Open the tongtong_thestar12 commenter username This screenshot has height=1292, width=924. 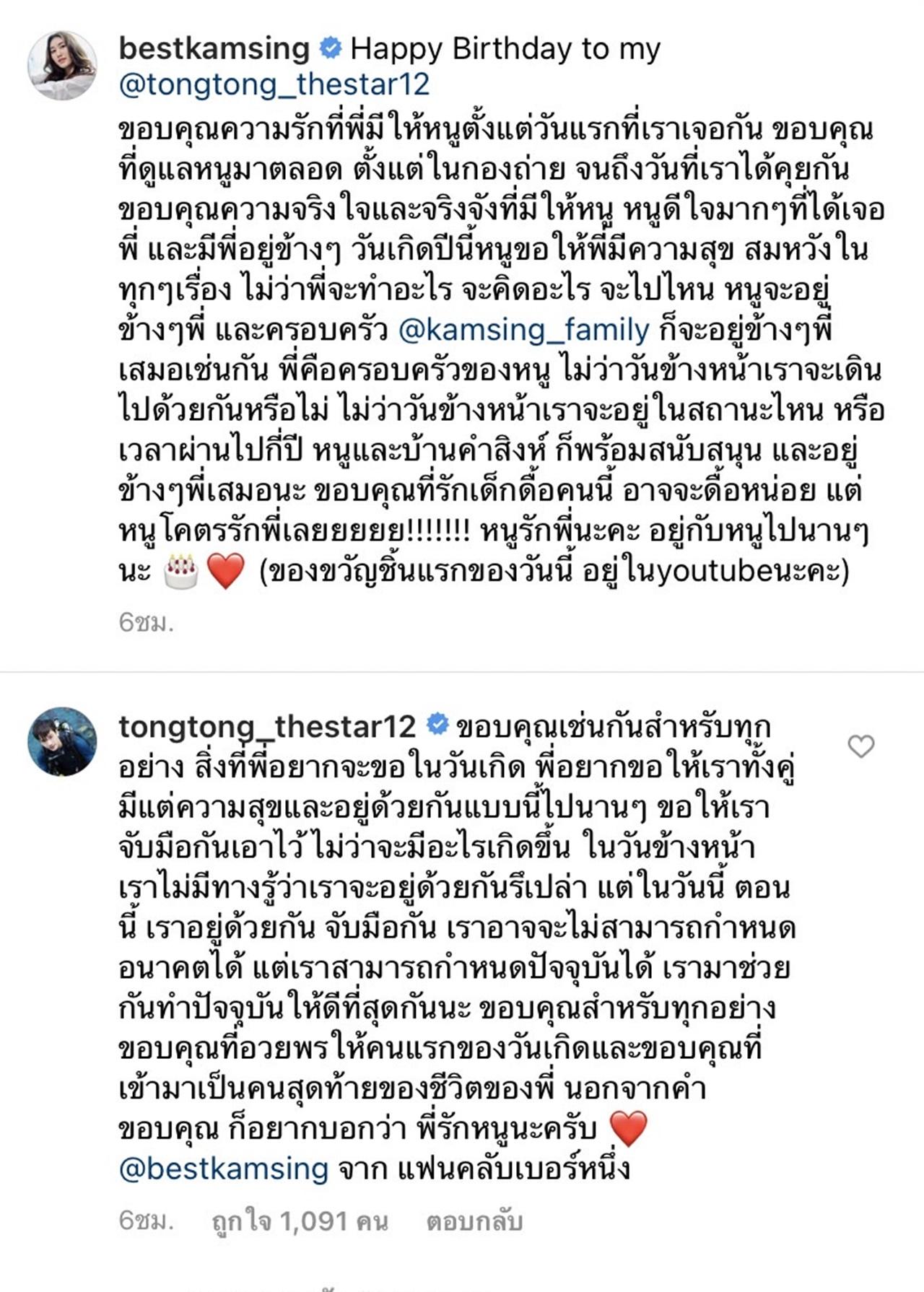tap(267, 726)
